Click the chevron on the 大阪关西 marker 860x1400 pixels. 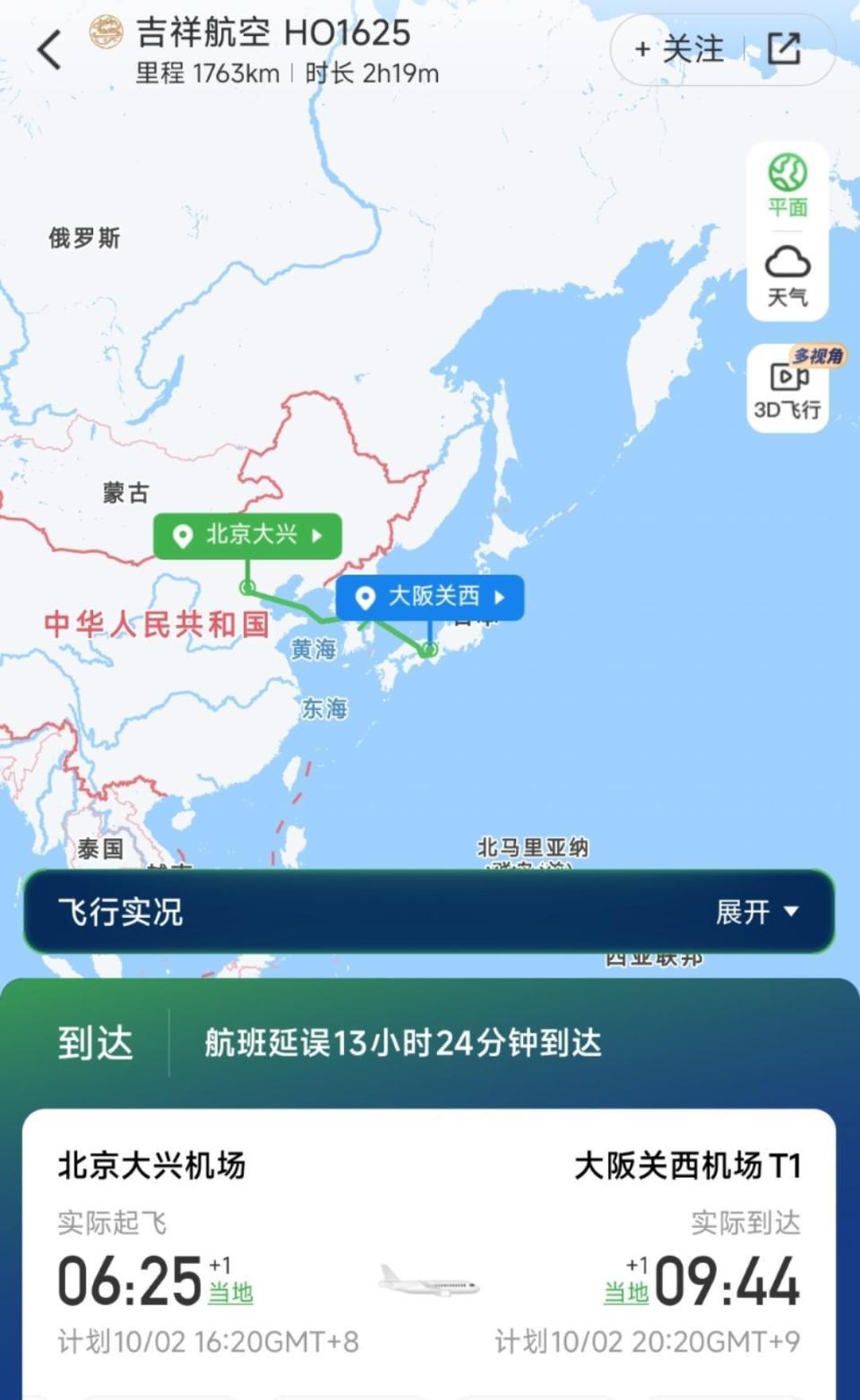502,598
